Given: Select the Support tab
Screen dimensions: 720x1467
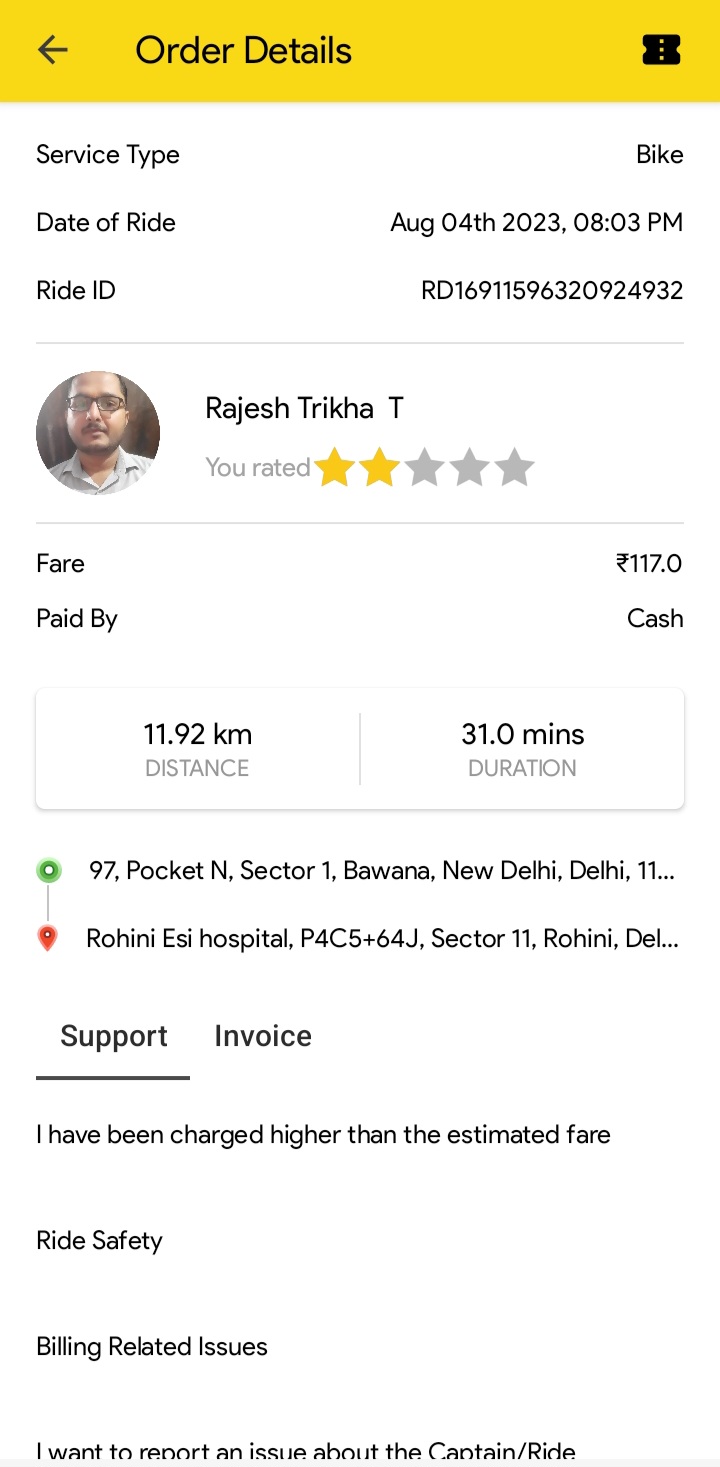Looking at the screenshot, I should [113, 1036].
